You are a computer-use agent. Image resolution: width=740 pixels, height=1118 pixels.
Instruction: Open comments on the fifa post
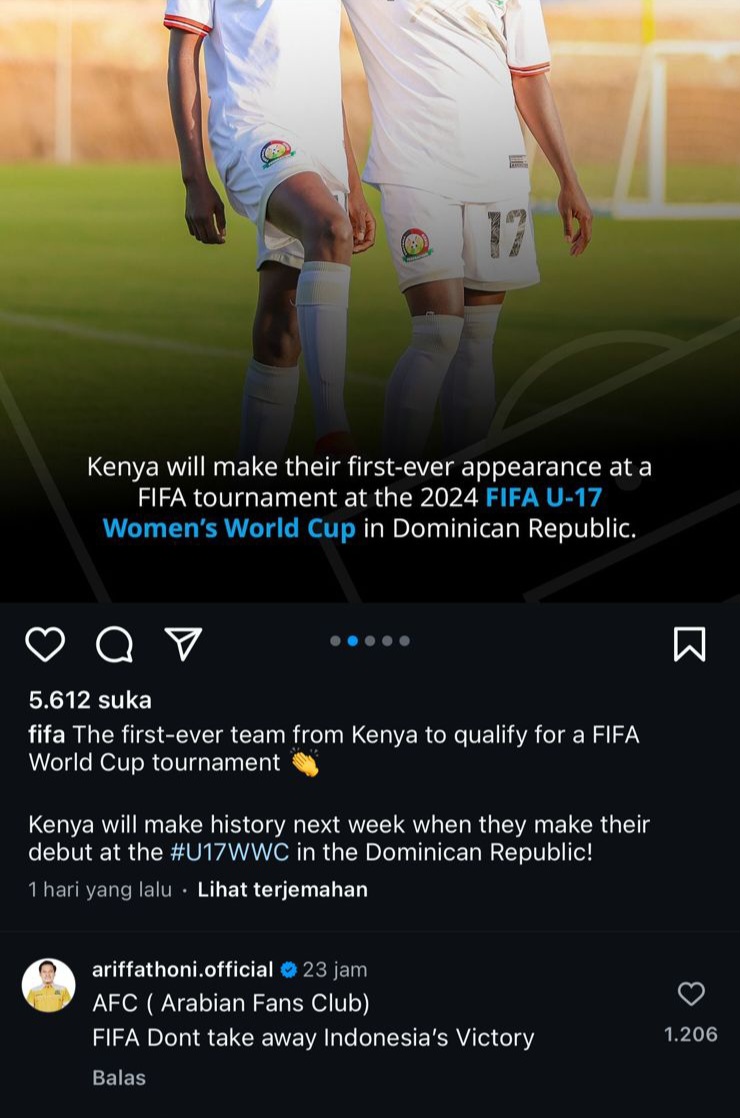point(114,644)
